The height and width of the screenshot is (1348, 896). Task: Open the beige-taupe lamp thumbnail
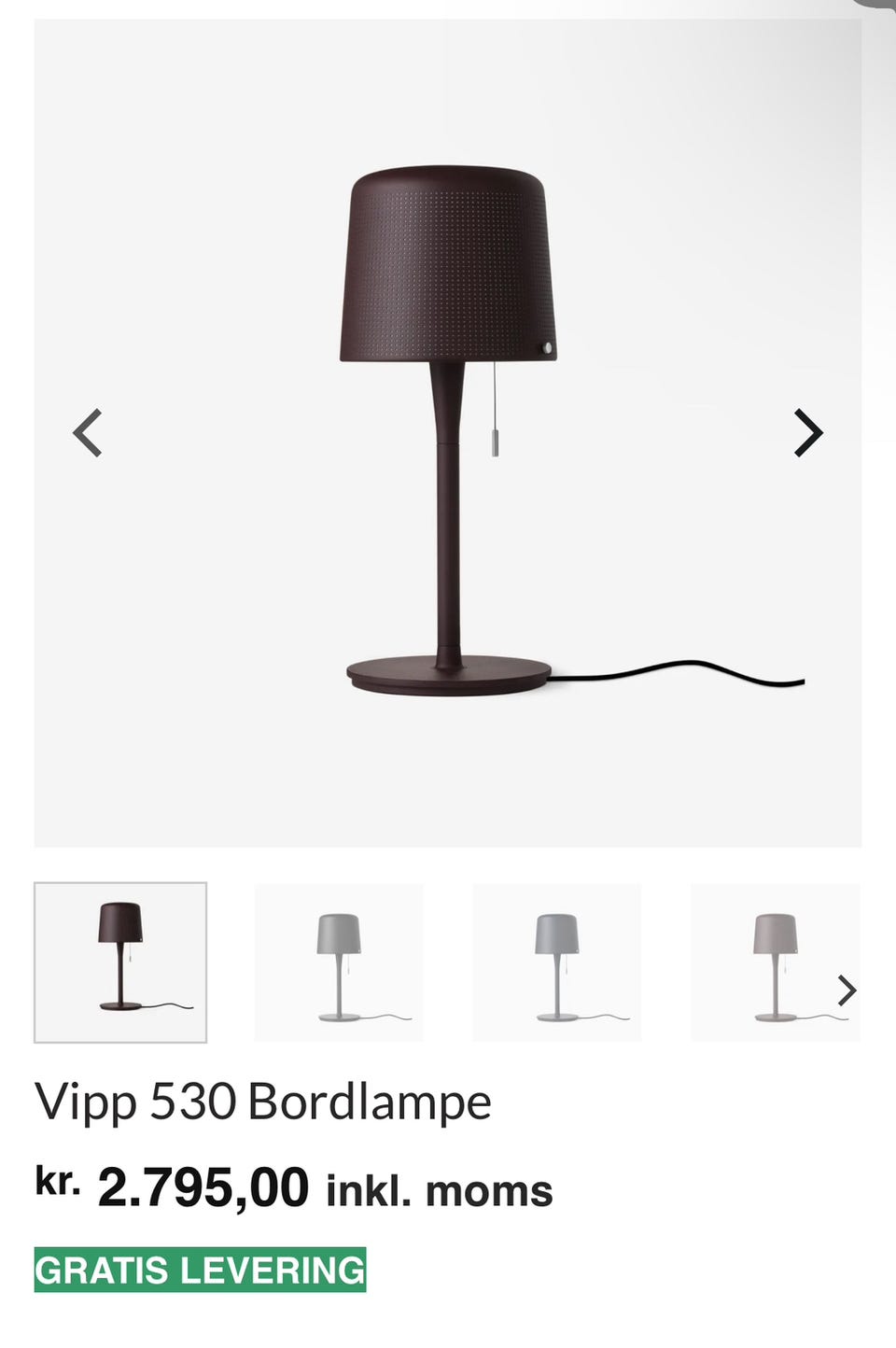[775, 962]
